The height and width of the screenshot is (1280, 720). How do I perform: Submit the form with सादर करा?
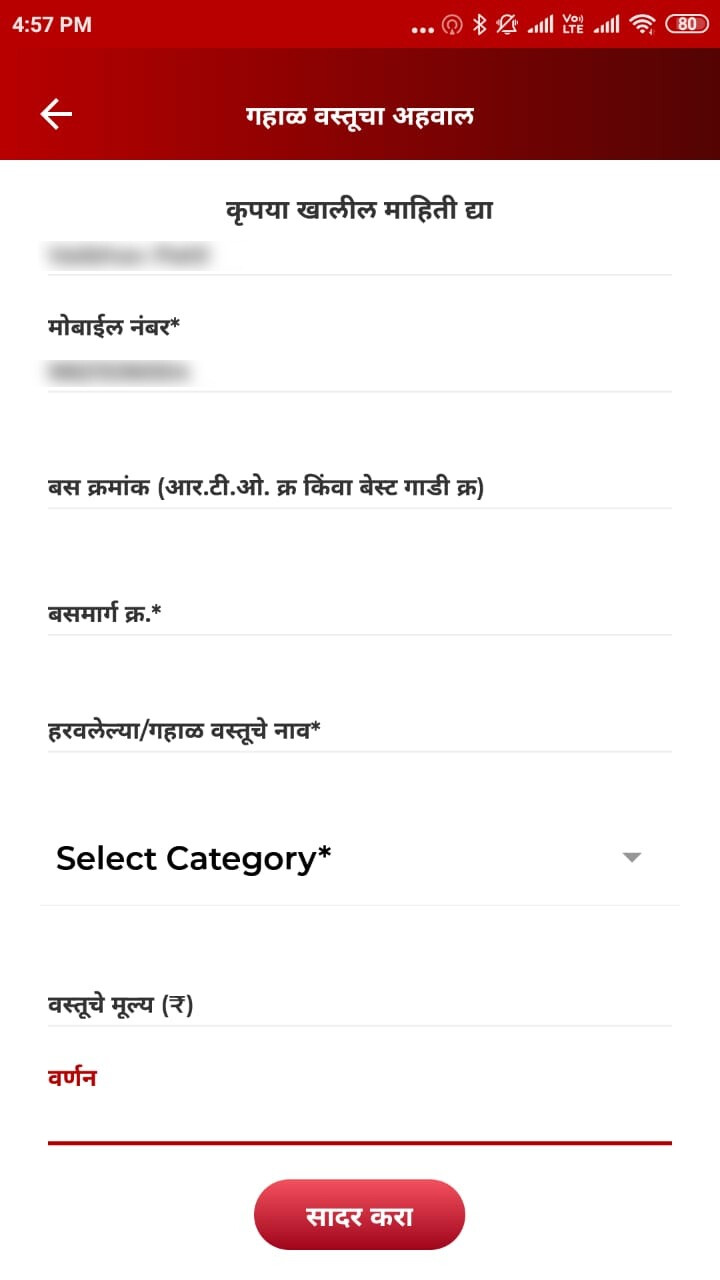point(359,1215)
